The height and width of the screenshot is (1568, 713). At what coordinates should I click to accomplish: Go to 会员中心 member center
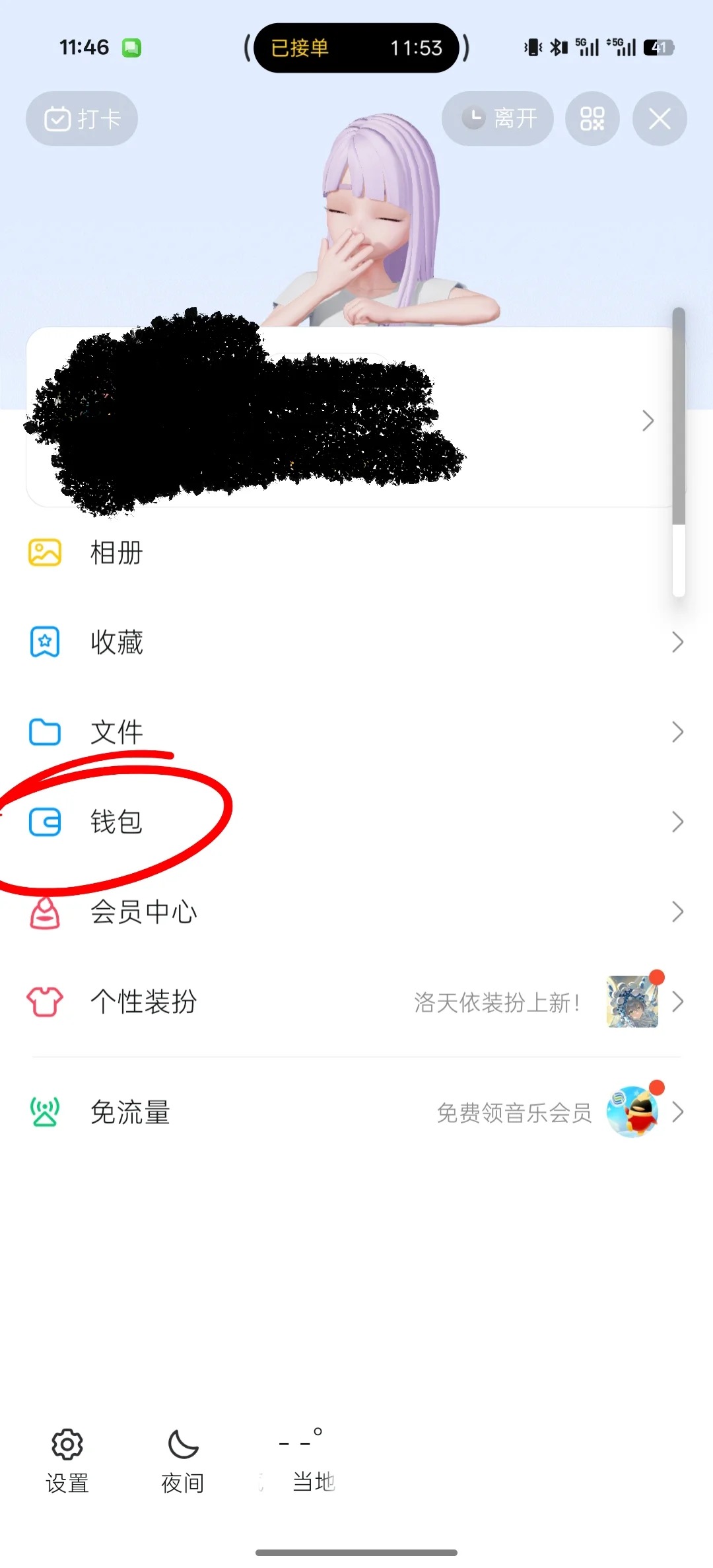tap(356, 911)
